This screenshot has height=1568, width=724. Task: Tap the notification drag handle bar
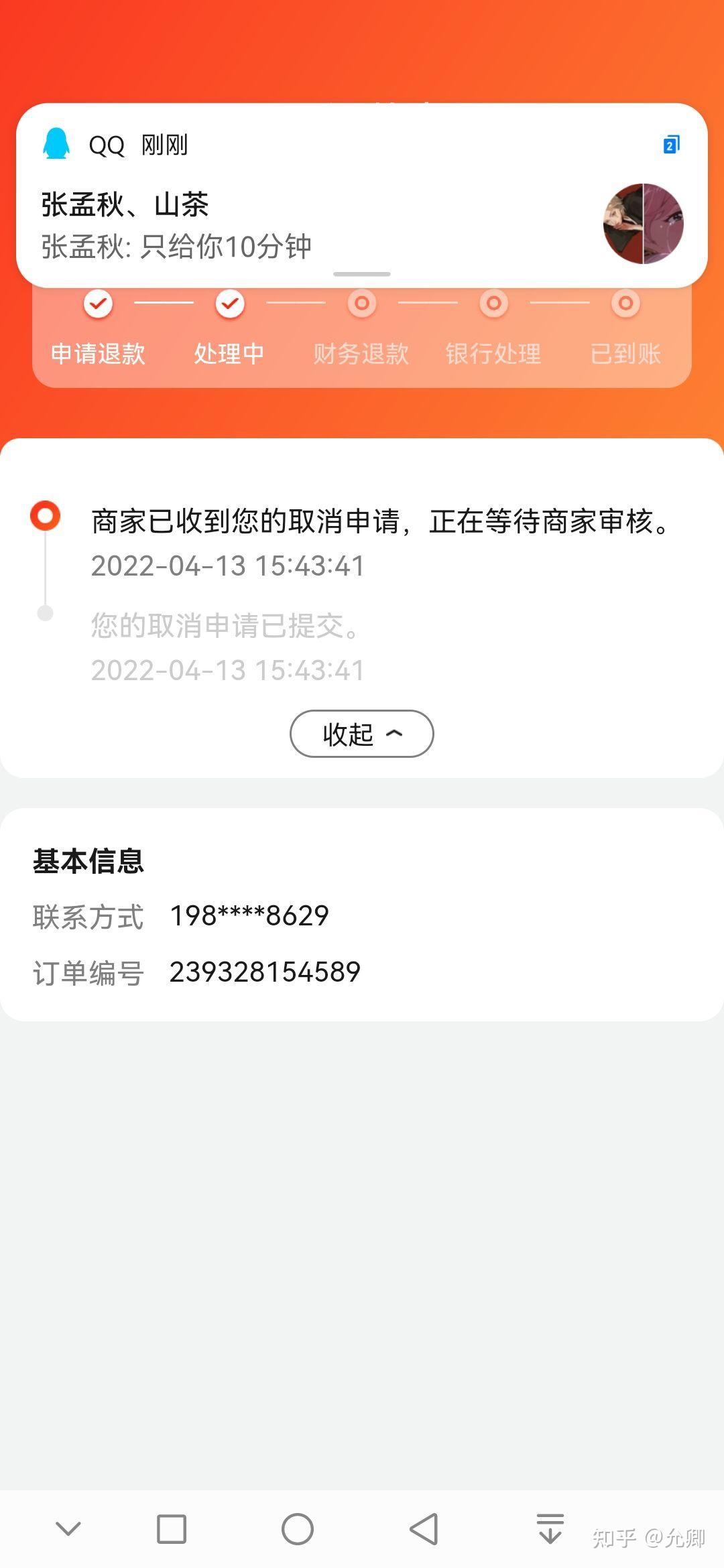[x=361, y=274]
